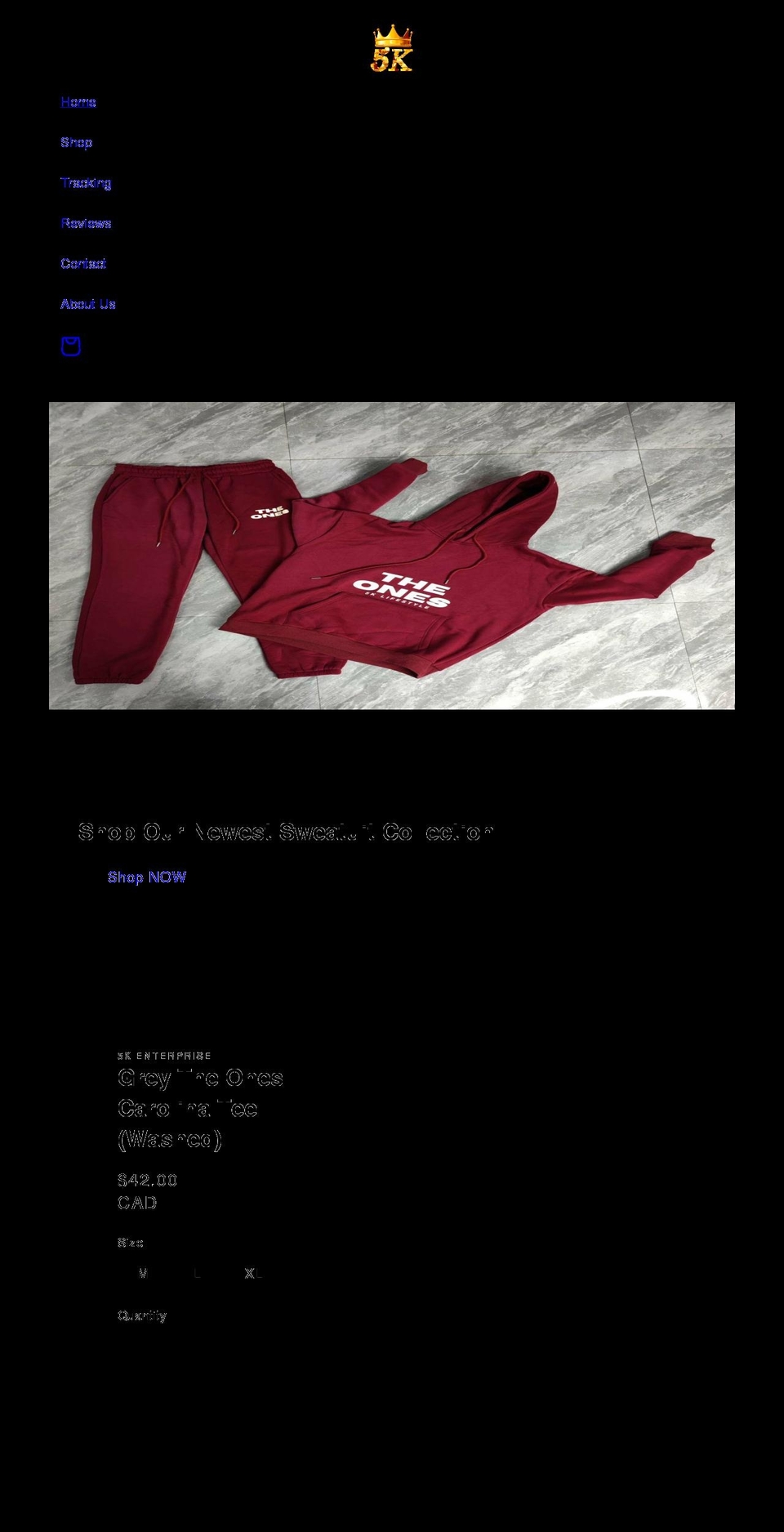This screenshot has width=784, height=1532.
Task: Go to the Tracking page
Action: pyautogui.click(x=86, y=182)
